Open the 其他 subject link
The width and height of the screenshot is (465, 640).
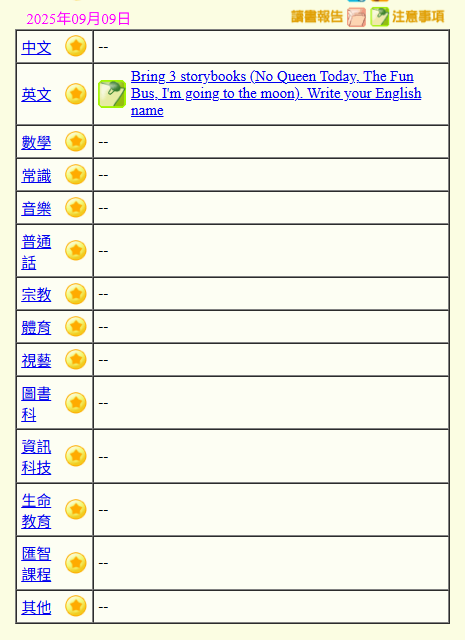pyautogui.click(x=36, y=607)
